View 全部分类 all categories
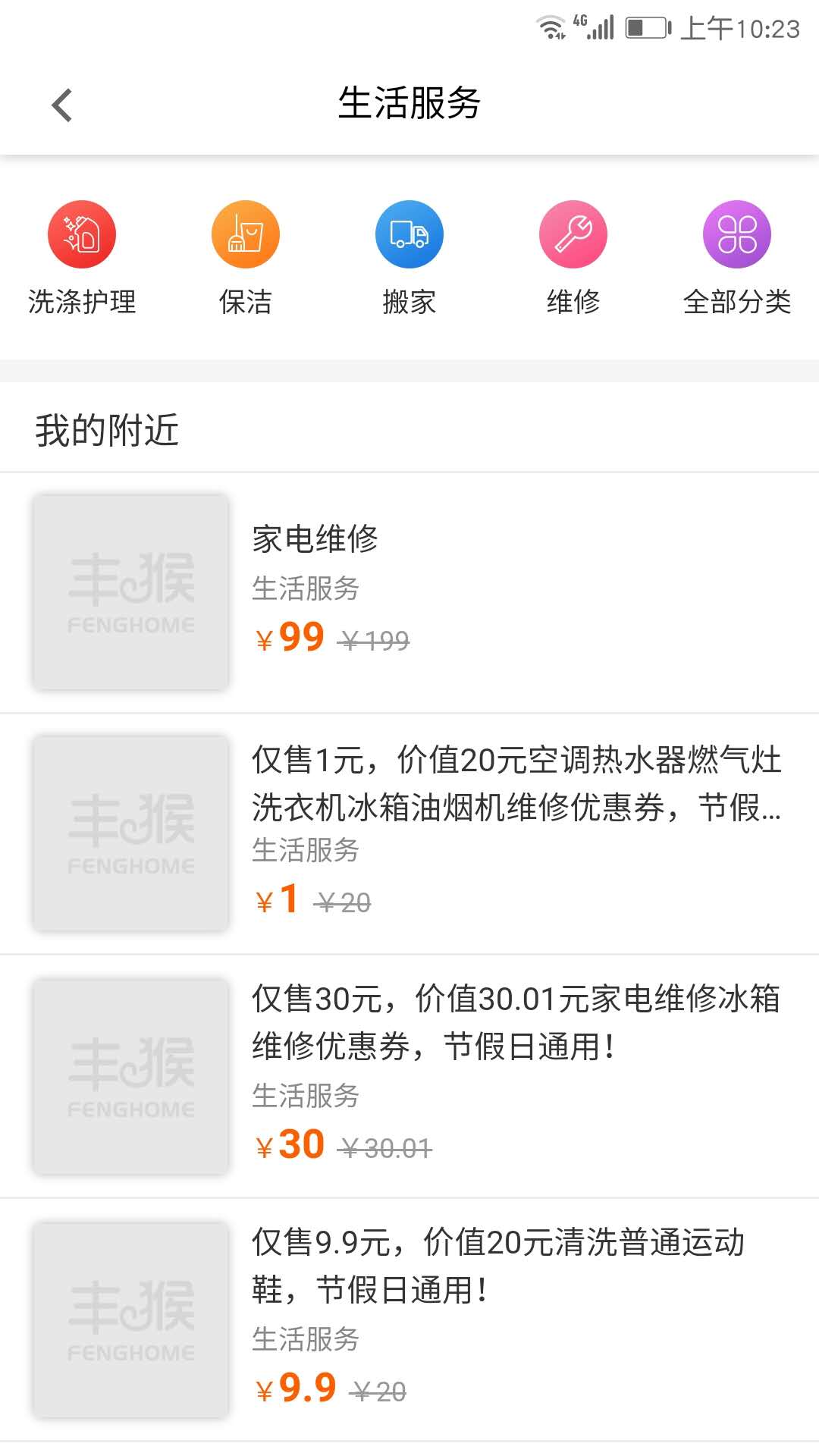 coord(737,256)
